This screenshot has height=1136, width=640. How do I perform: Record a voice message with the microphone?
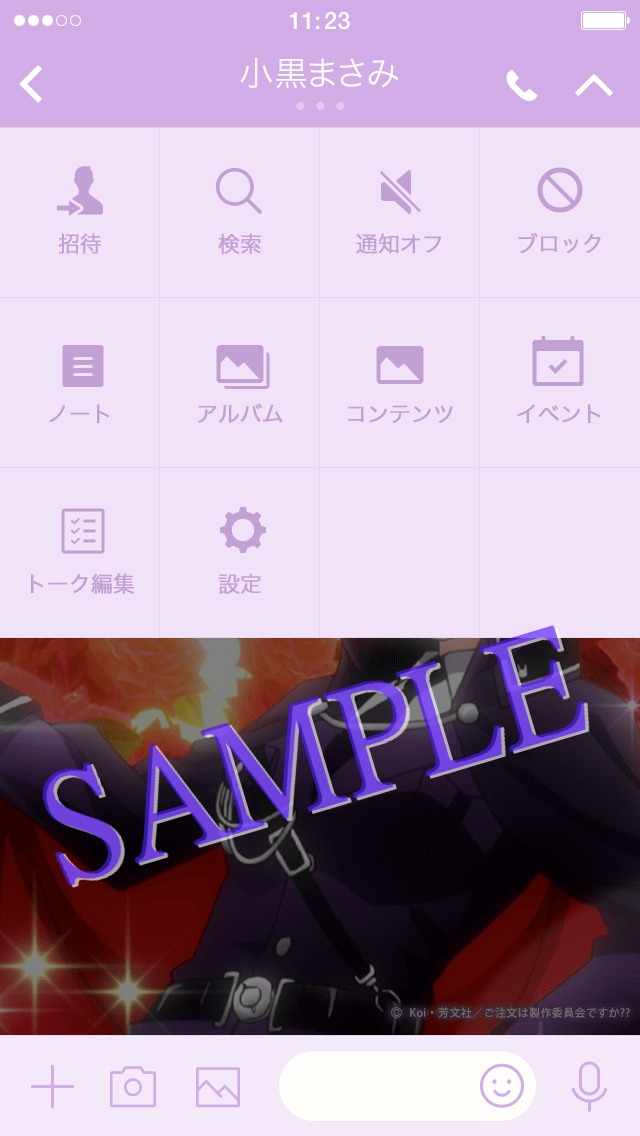590,1086
